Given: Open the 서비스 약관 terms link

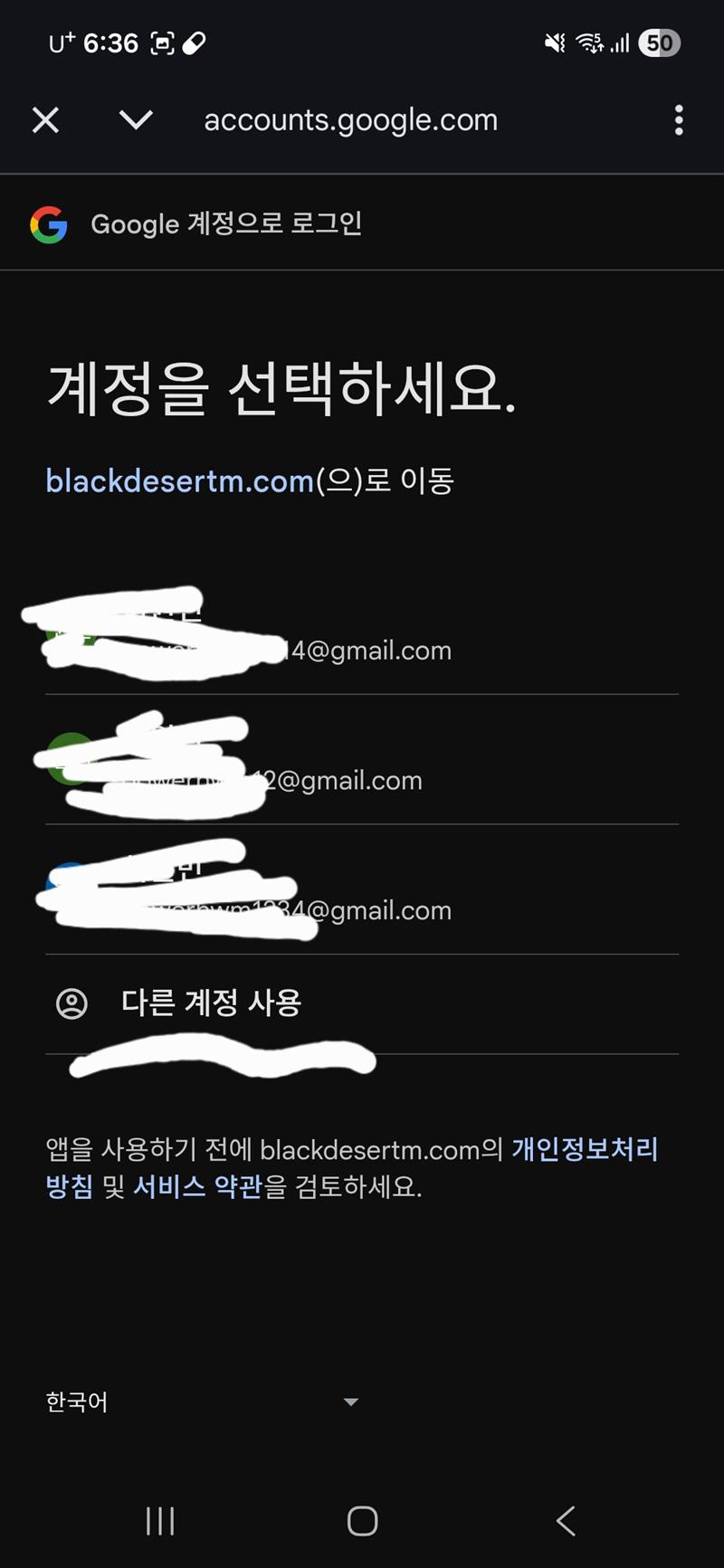Looking at the screenshot, I should point(197,1186).
